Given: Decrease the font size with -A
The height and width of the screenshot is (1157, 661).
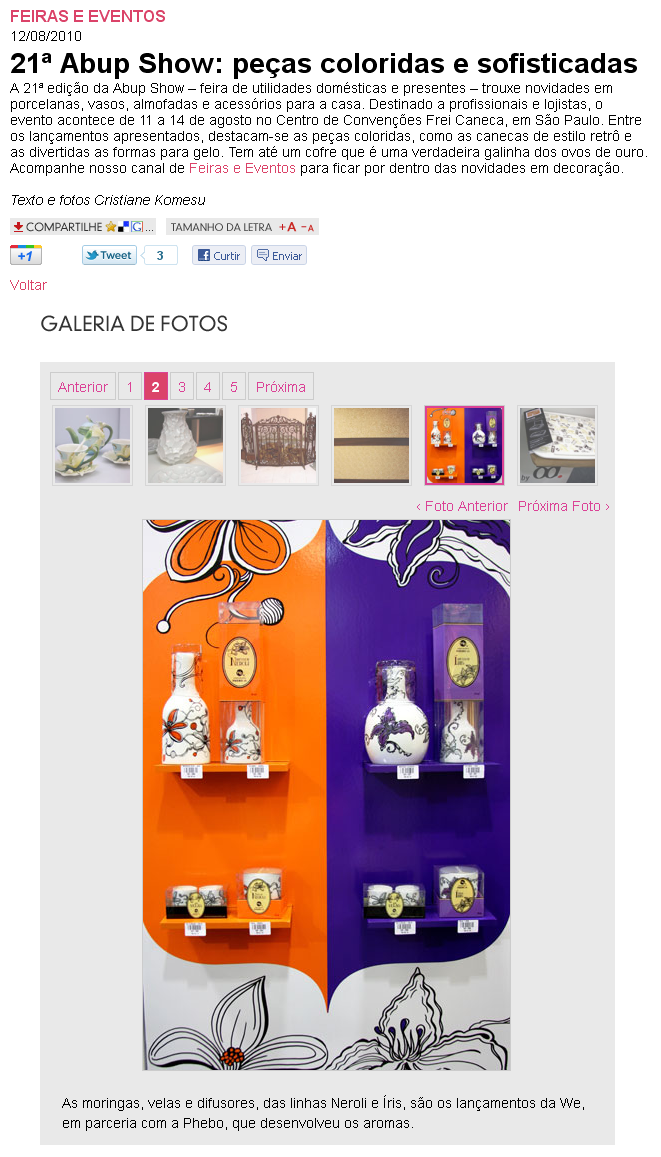Looking at the screenshot, I should coord(308,227).
